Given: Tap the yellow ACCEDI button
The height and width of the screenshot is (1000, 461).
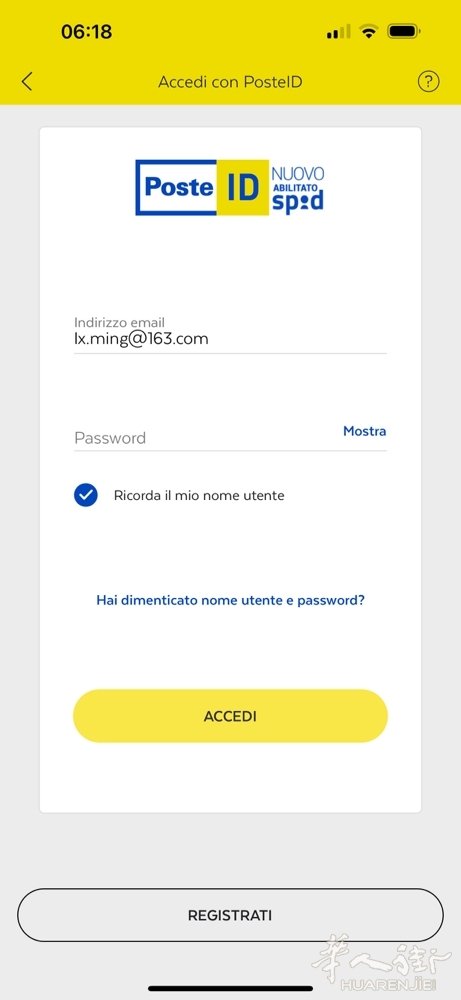Looking at the screenshot, I should (x=230, y=716).
